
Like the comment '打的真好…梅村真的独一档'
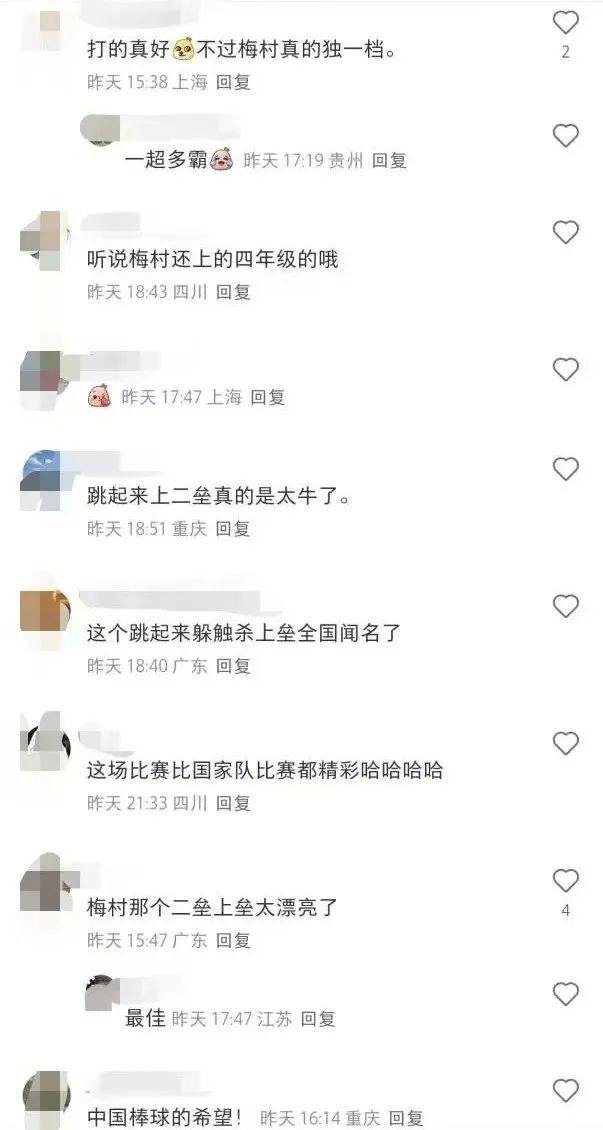tap(566, 22)
